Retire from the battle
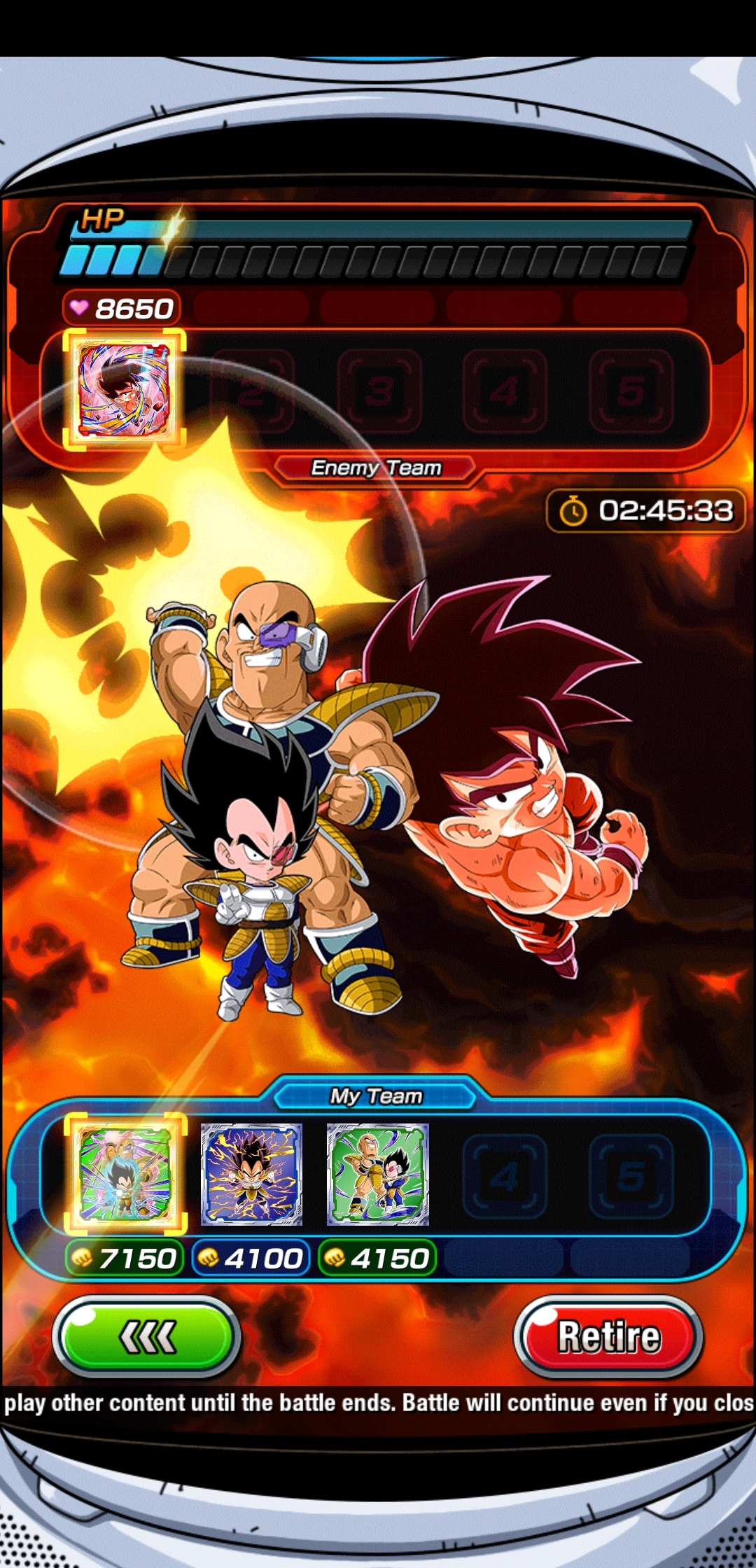 point(608,1337)
